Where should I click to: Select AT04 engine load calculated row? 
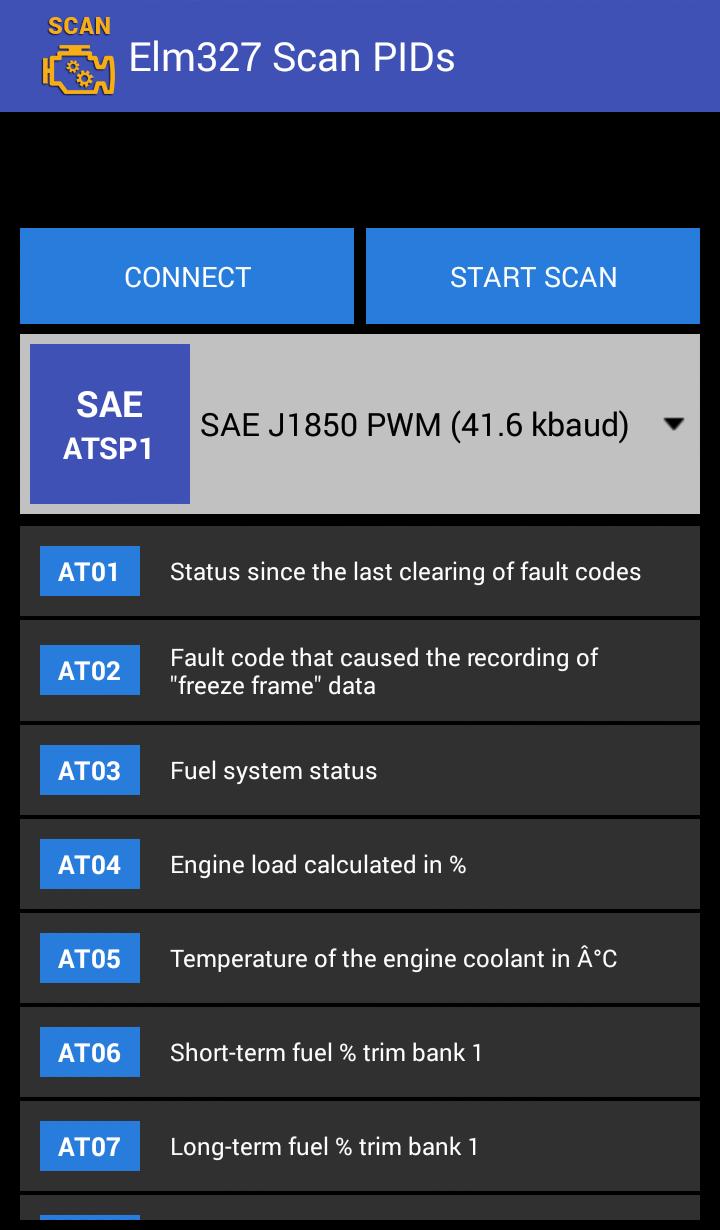tap(360, 865)
